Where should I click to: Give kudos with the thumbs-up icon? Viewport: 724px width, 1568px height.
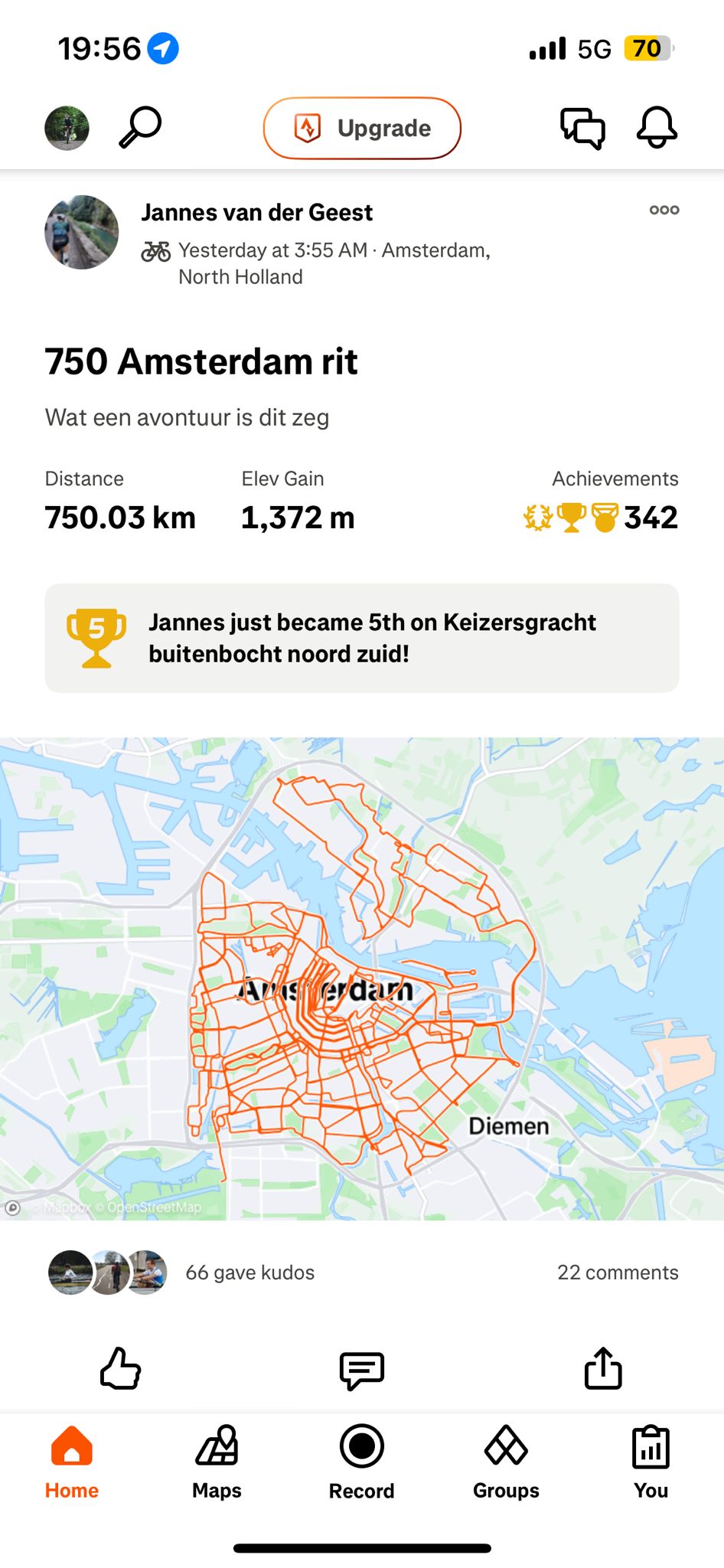[x=121, y=1368]
